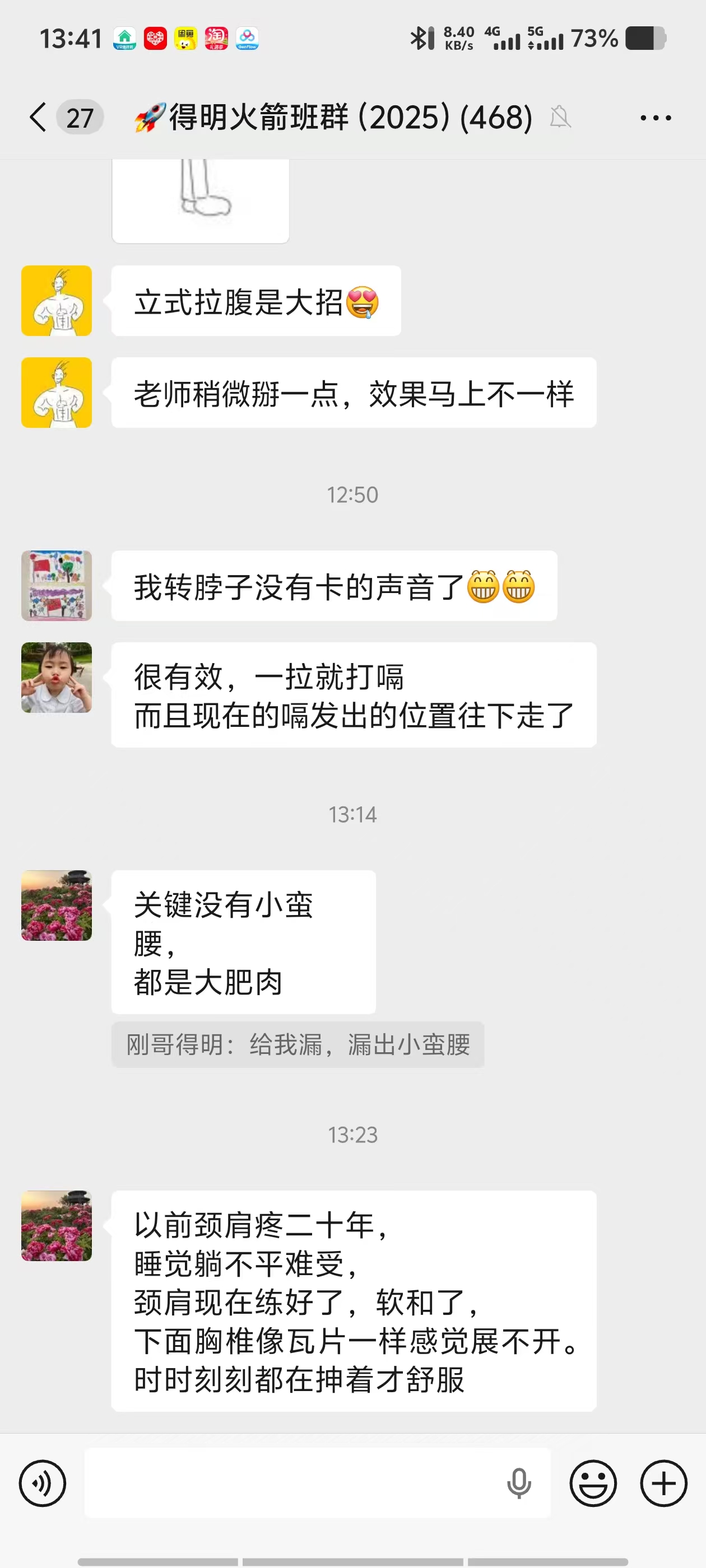Image resolution: width=706 pixels, height=1568 pixels.
Task: Open flower avatar beside 关键没有小蛮腰 message
Action: coord(57,905)
